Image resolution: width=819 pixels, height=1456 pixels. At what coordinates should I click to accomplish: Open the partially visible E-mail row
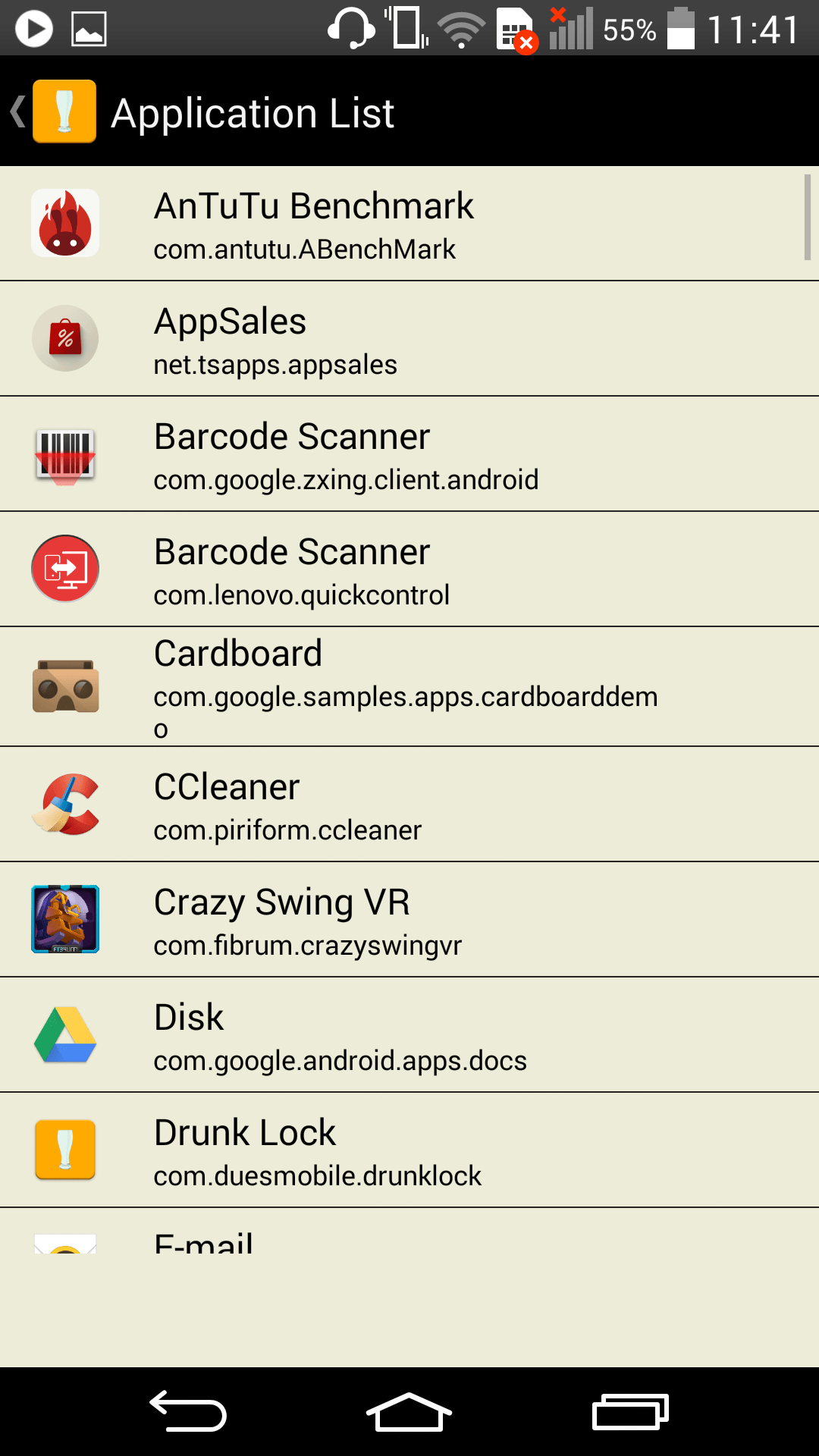pos(409,1232)
